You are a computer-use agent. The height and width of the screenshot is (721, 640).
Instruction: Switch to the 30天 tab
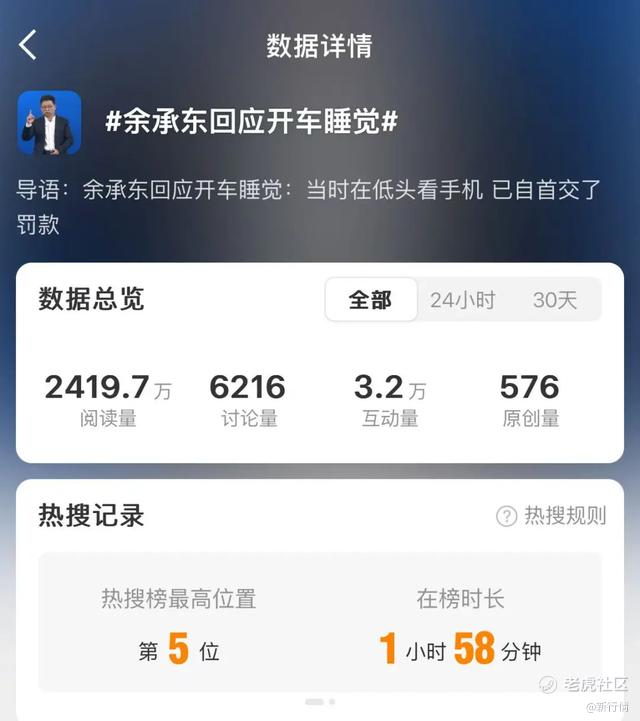(554, 300)
